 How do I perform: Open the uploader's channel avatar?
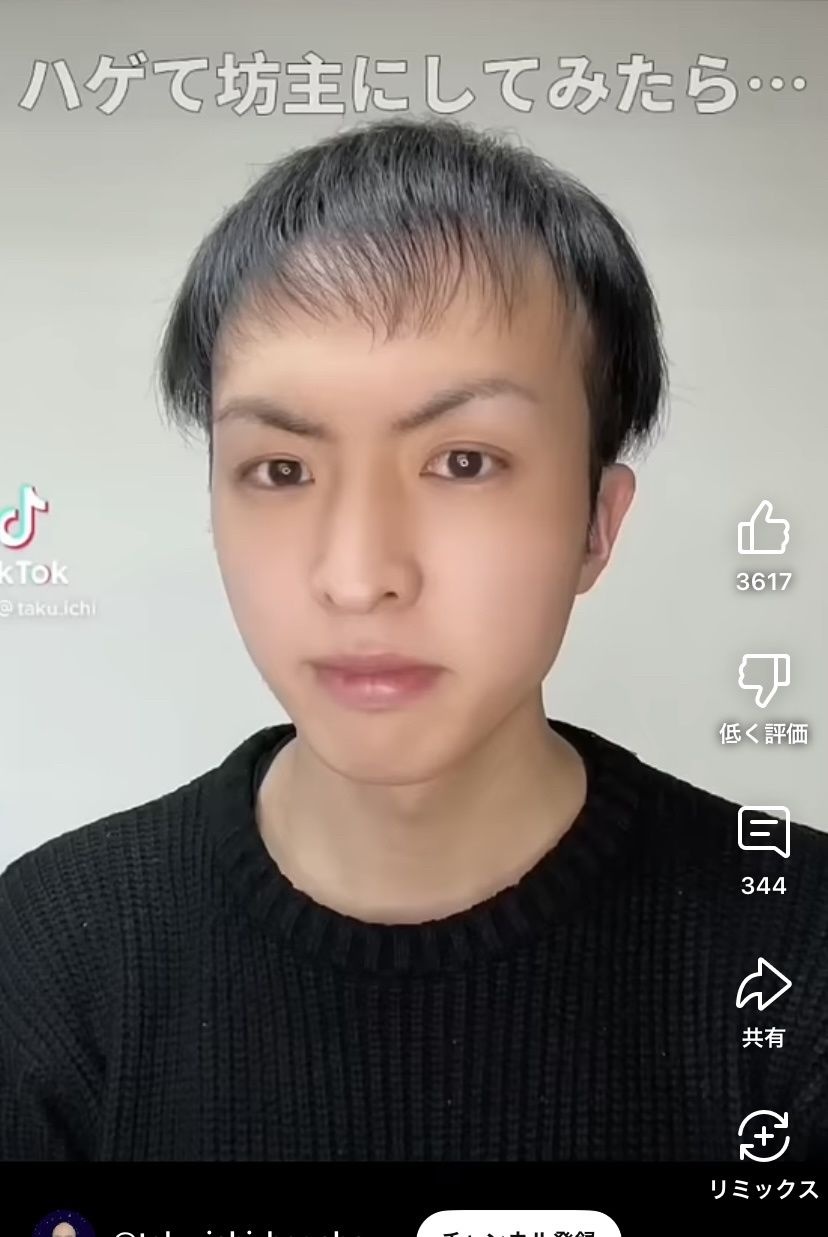[64, 1226]
